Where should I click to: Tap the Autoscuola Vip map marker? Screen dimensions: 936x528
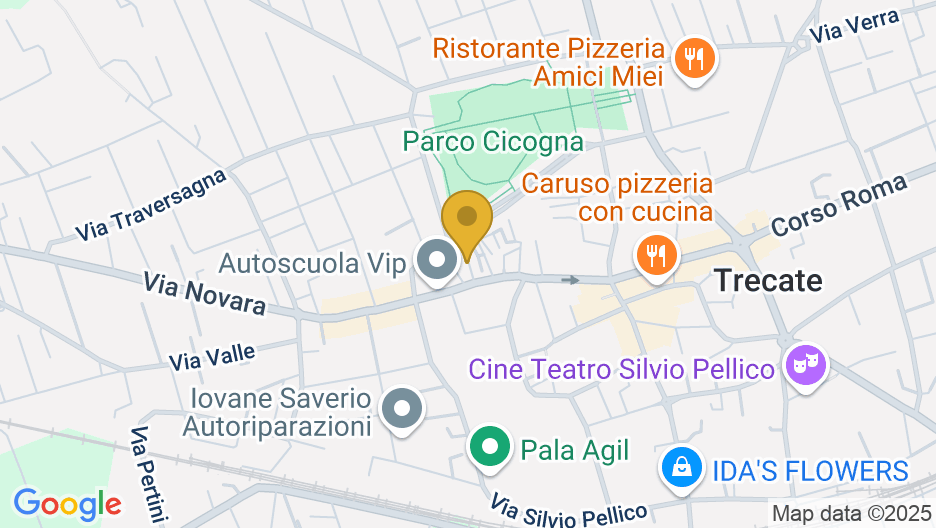(x=436, y=262)
